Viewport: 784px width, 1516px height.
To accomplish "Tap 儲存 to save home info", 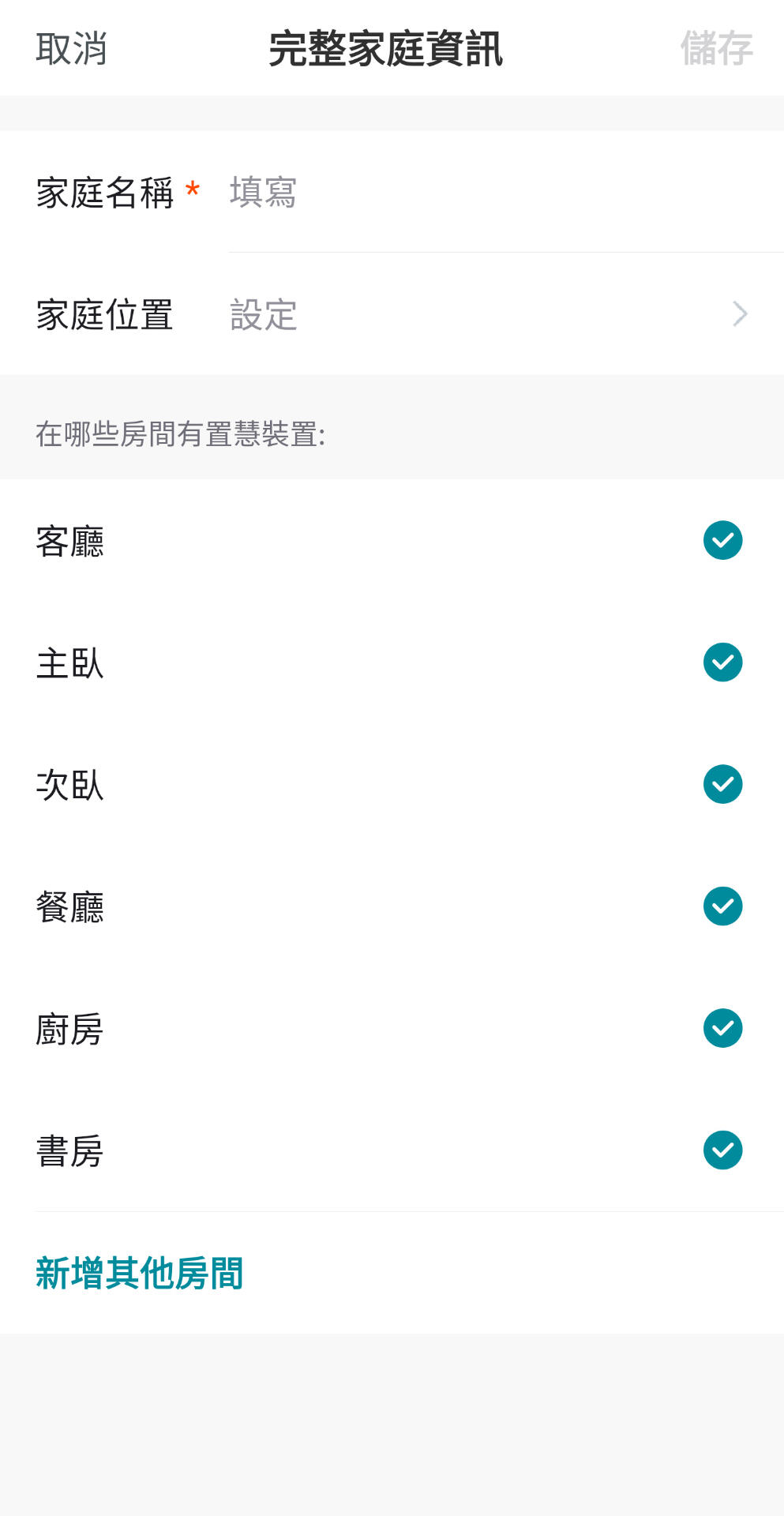I will click(x=715, y=49).
